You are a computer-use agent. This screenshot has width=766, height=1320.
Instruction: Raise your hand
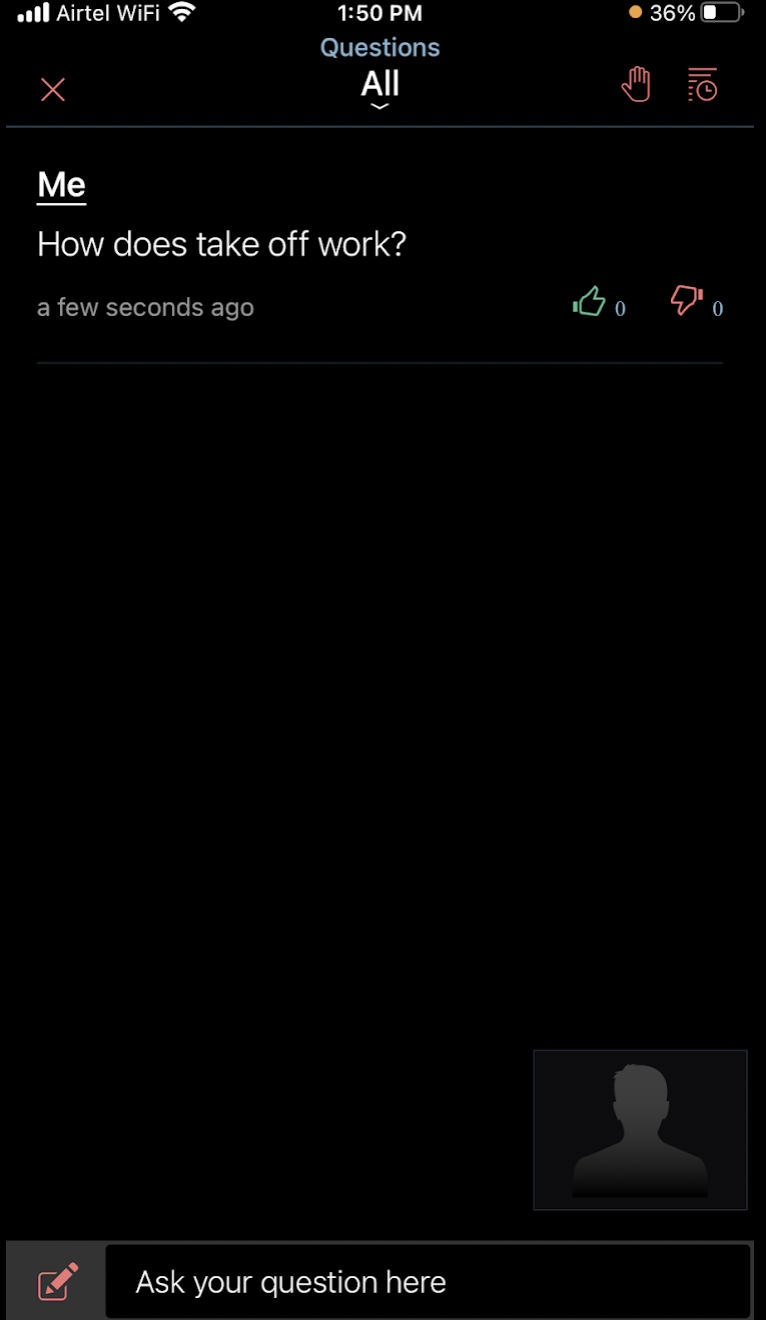pyautogui.click(x=636, y=86)
